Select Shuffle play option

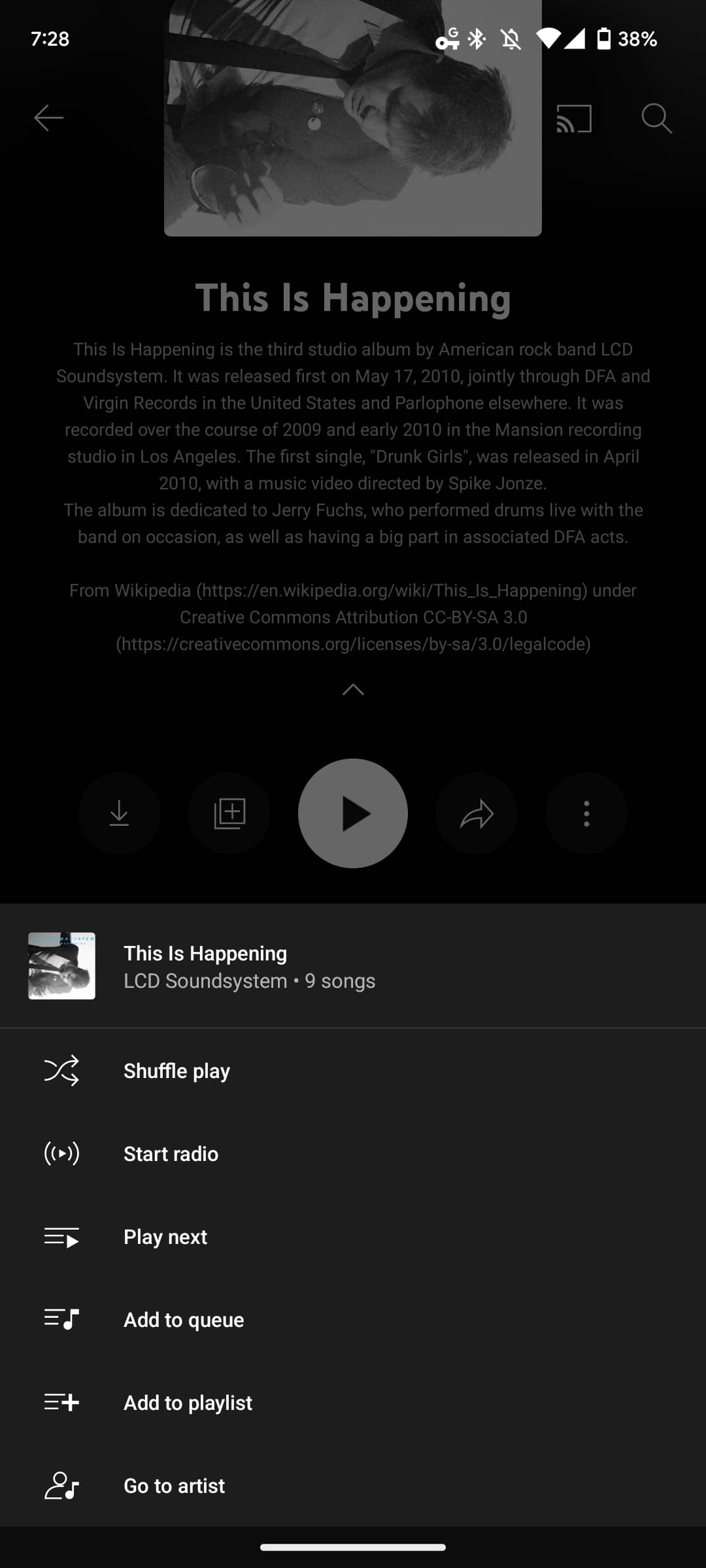point(176,1071)
